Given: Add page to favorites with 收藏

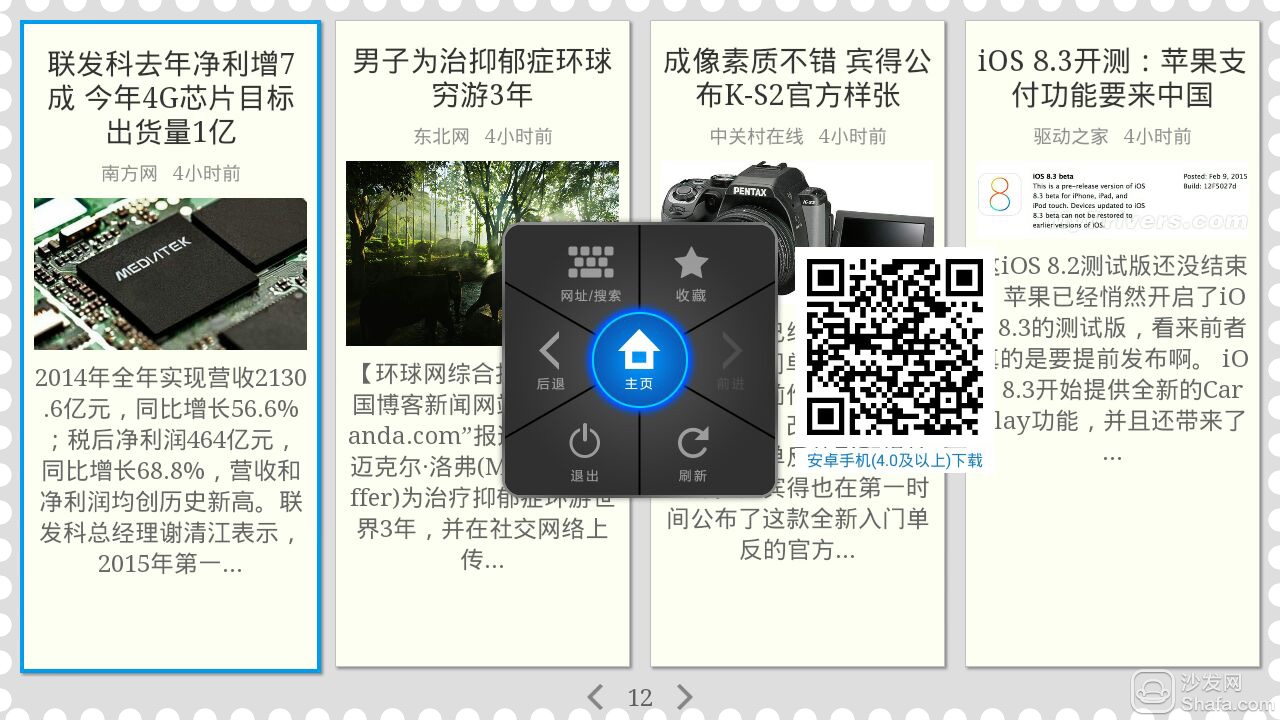Looking at the screenshot, I should 691,272.
